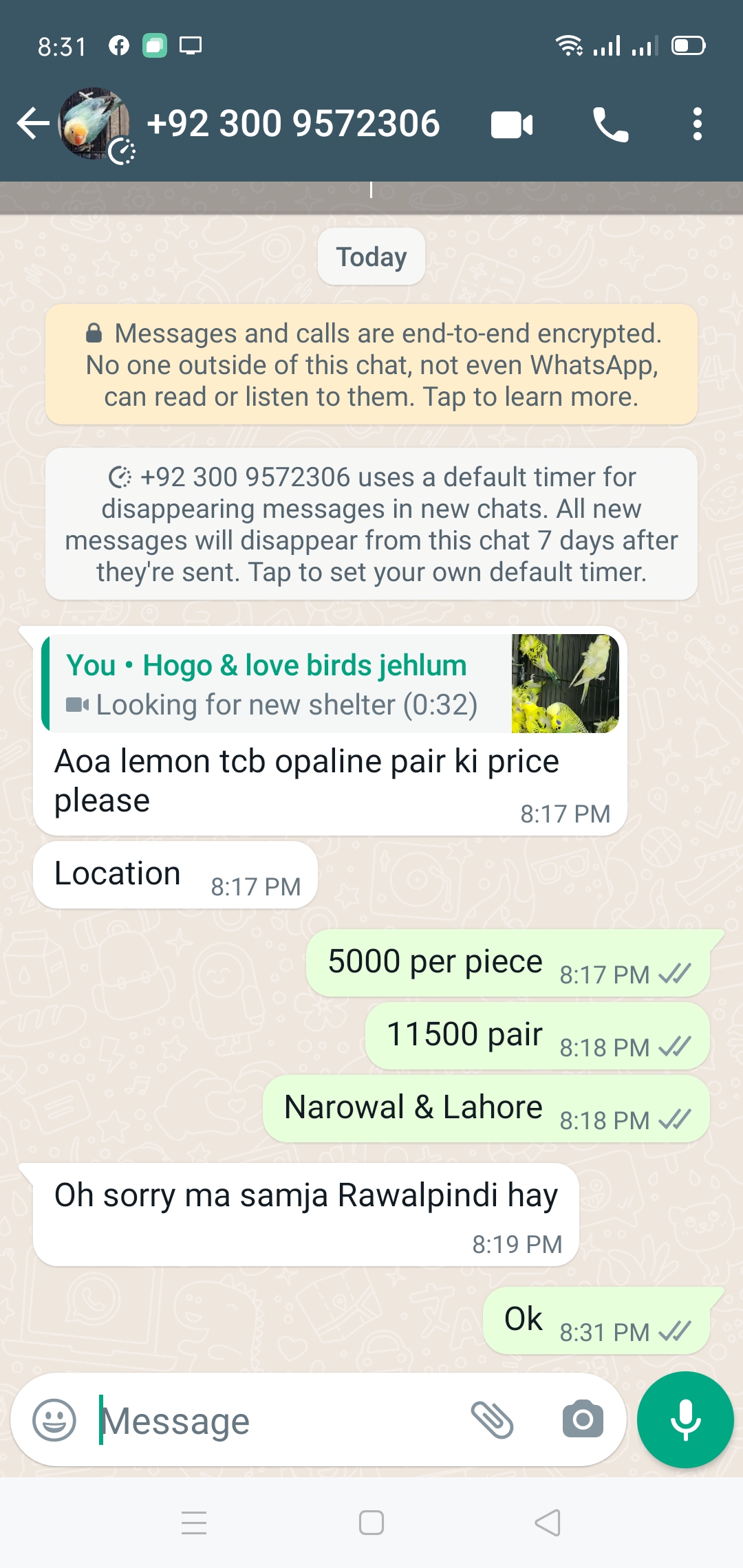Image resolution: width=743 pixels, height=1568 pixels.
Task: Set your own default disappearing timer
Action: pos(371,524)
